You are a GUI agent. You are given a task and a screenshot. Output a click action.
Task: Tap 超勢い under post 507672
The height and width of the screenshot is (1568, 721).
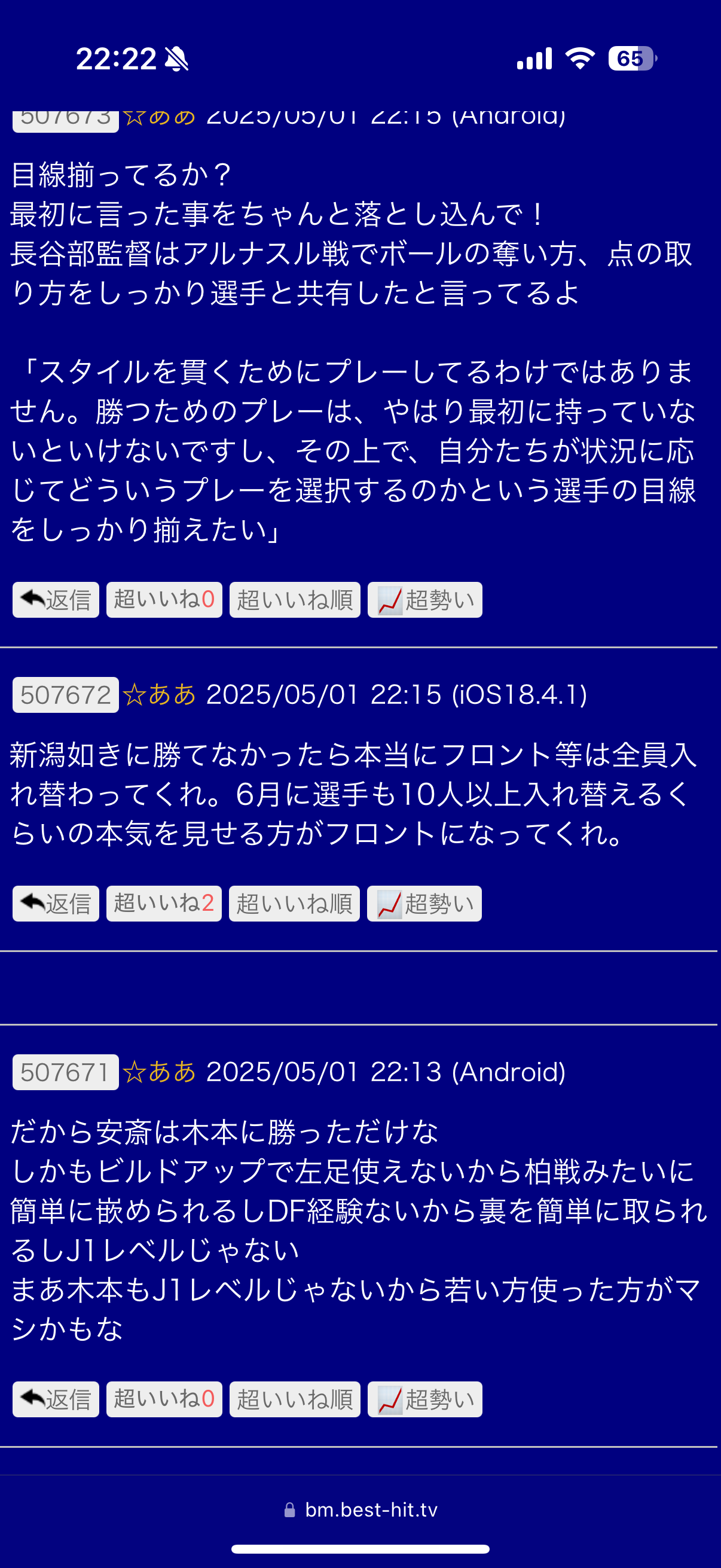(x=424, y=903)
